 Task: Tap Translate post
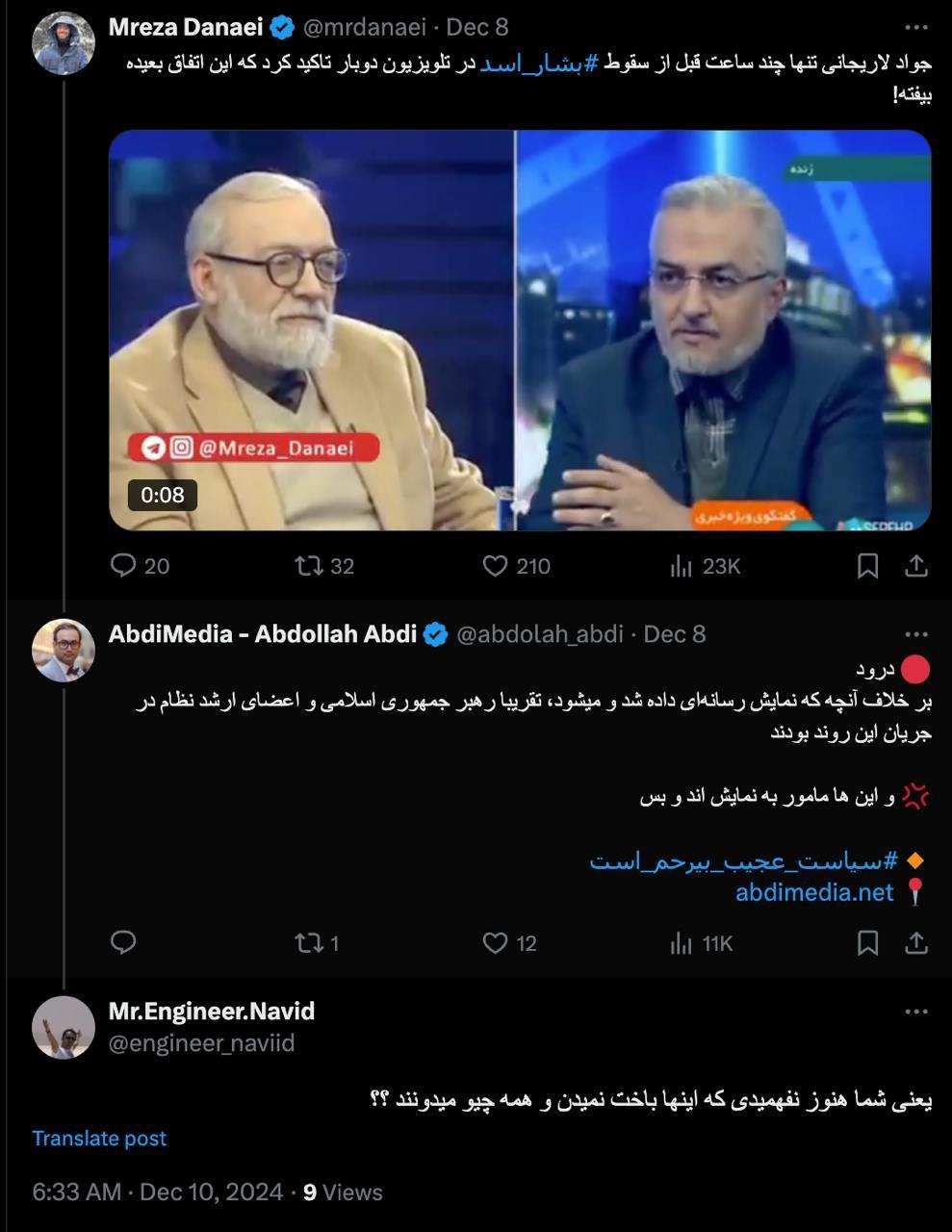tap(99, 1139)
